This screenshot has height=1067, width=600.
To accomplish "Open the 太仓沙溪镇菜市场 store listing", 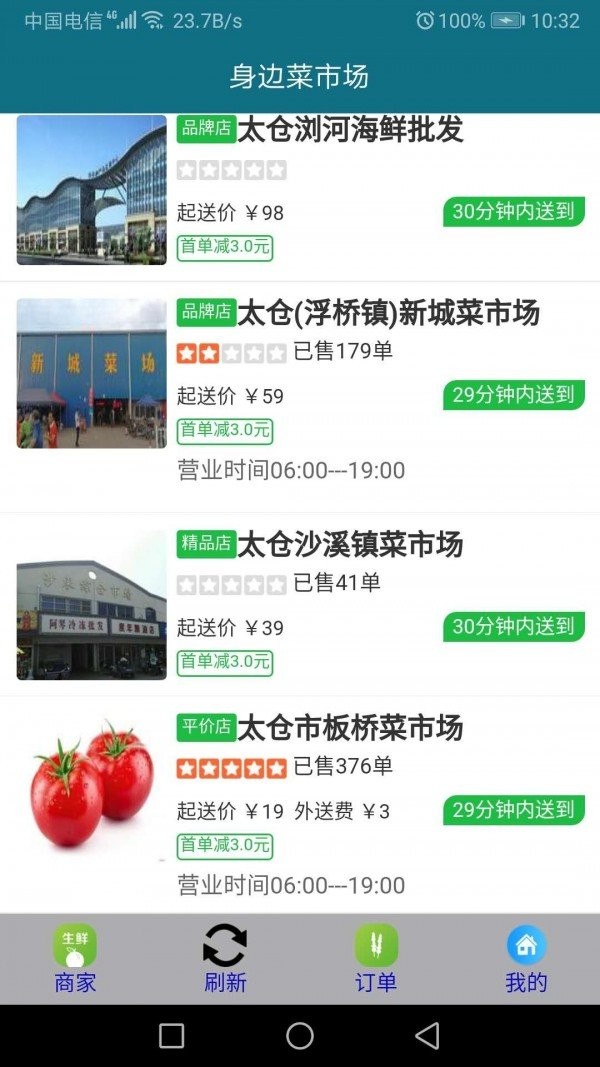I will (350, 545).
